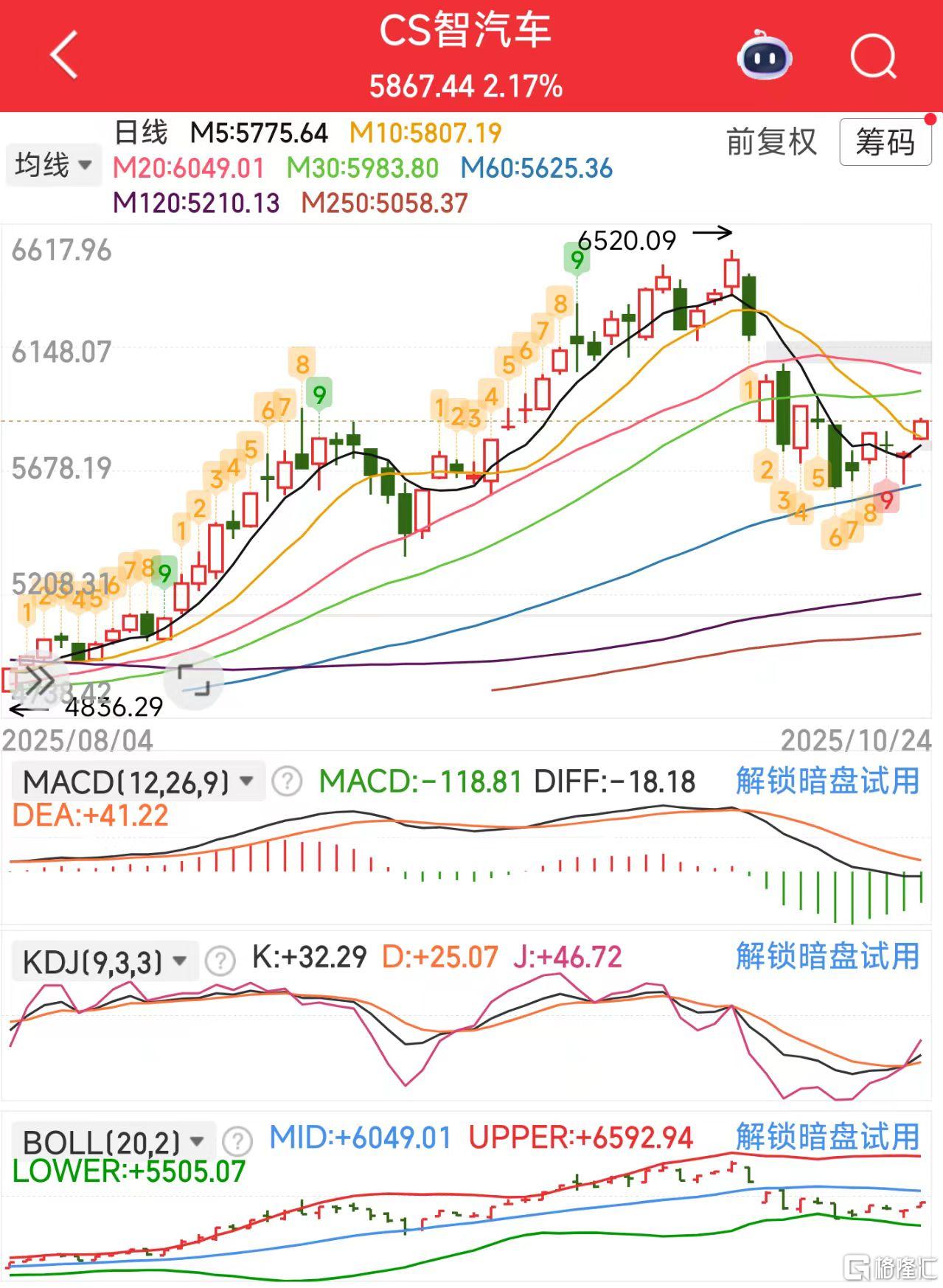The height and width of the screenshot is (1288, 943).
Task: Open the robot assistant icon
Action: click(x=764, y=55)
